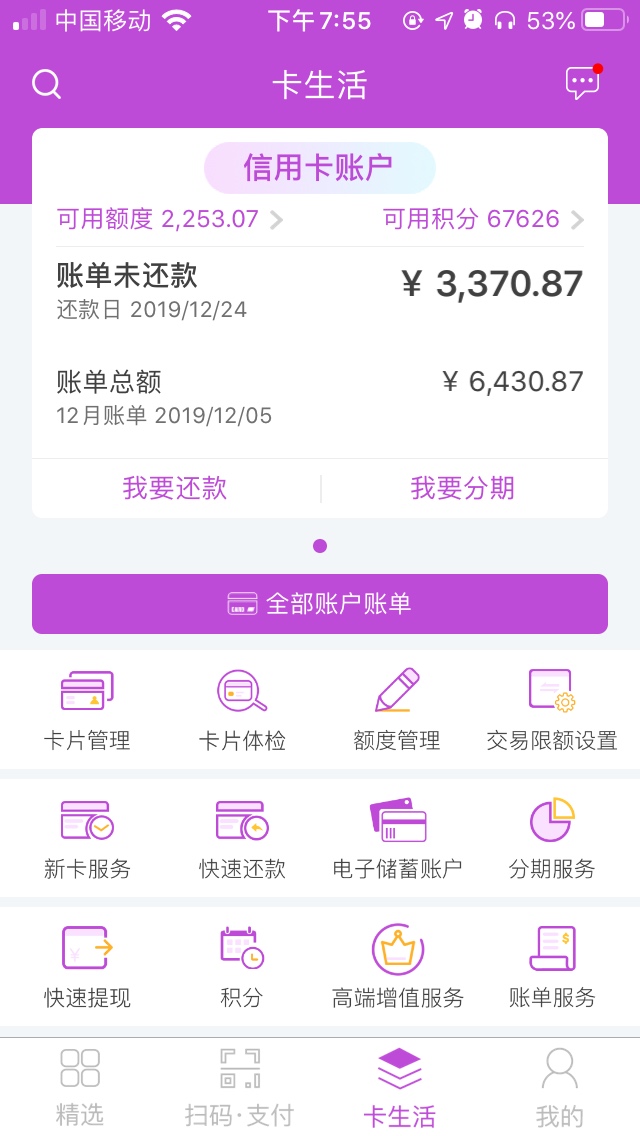Open 卡片管理
Image resolution: width=640 pixels, height=1136 pixels.
click(87, 711)
